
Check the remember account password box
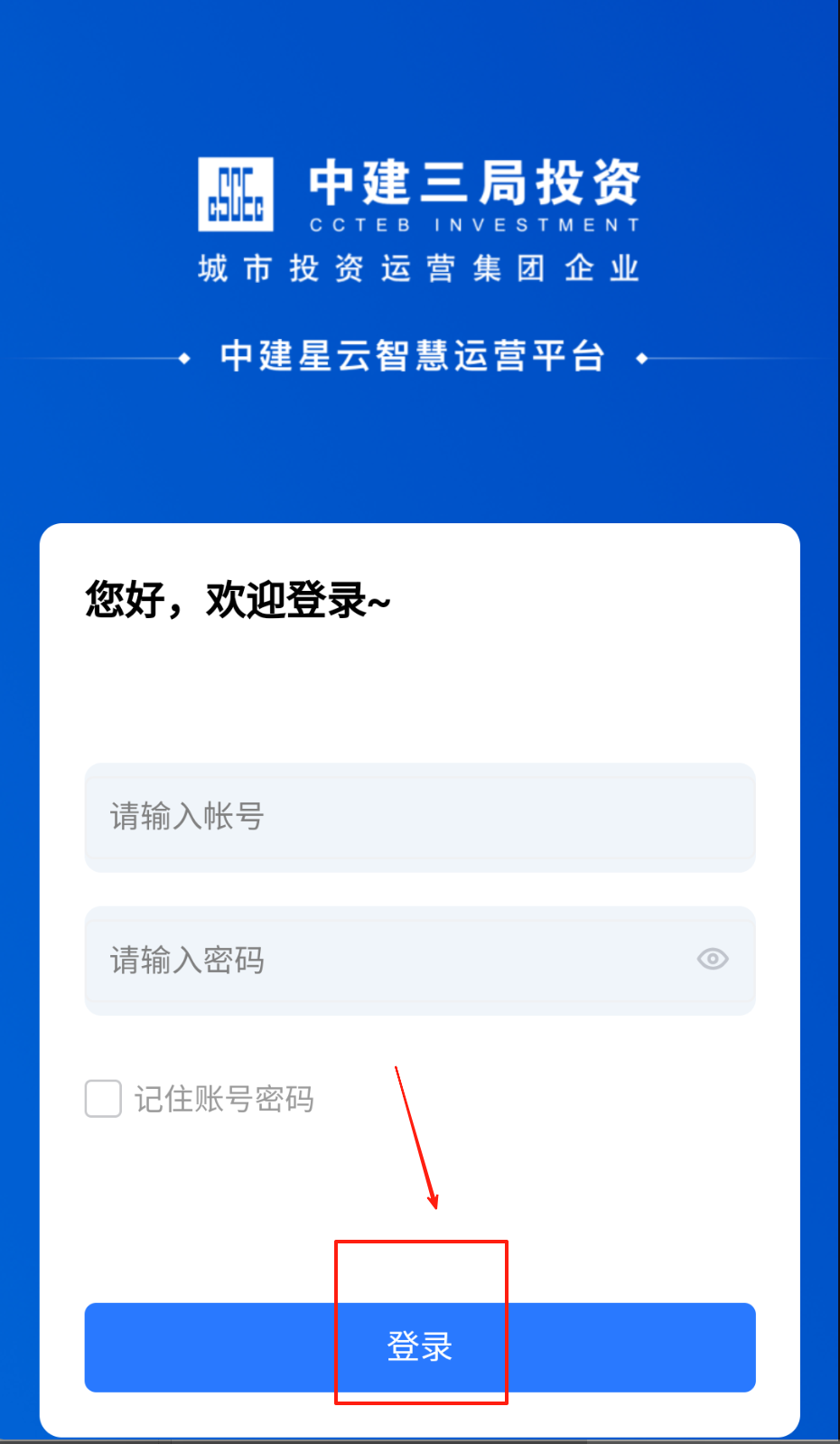point(103,1099)
